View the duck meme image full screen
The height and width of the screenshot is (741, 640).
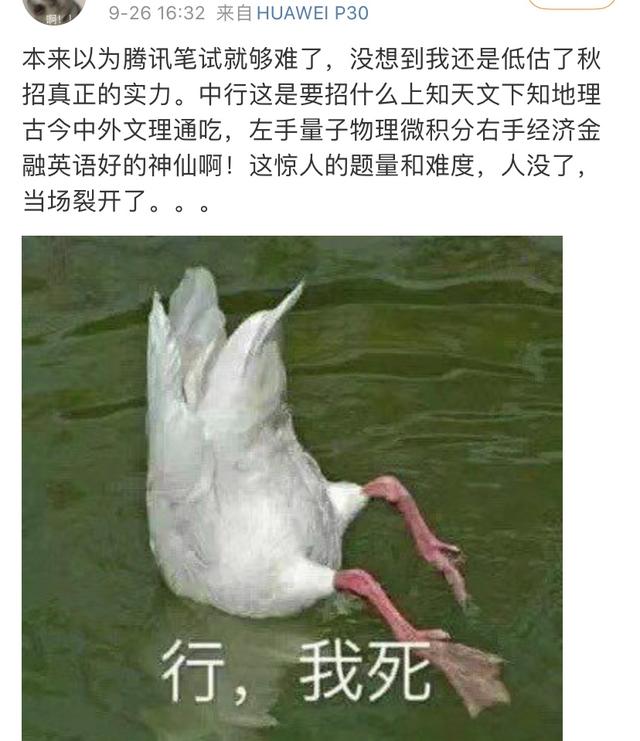point(292,487)
